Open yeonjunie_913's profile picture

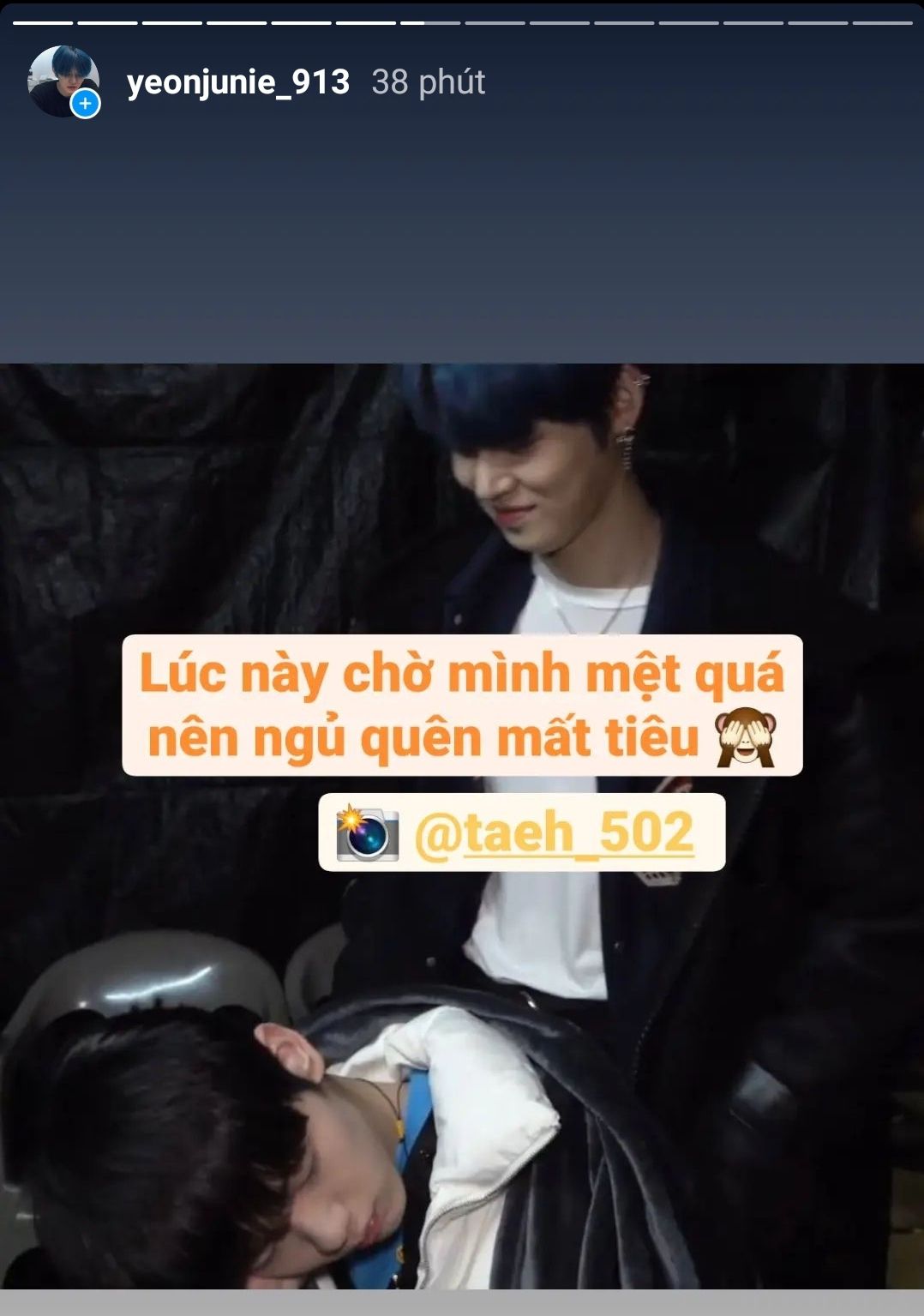pyautogui.click(x=63, y=81)
